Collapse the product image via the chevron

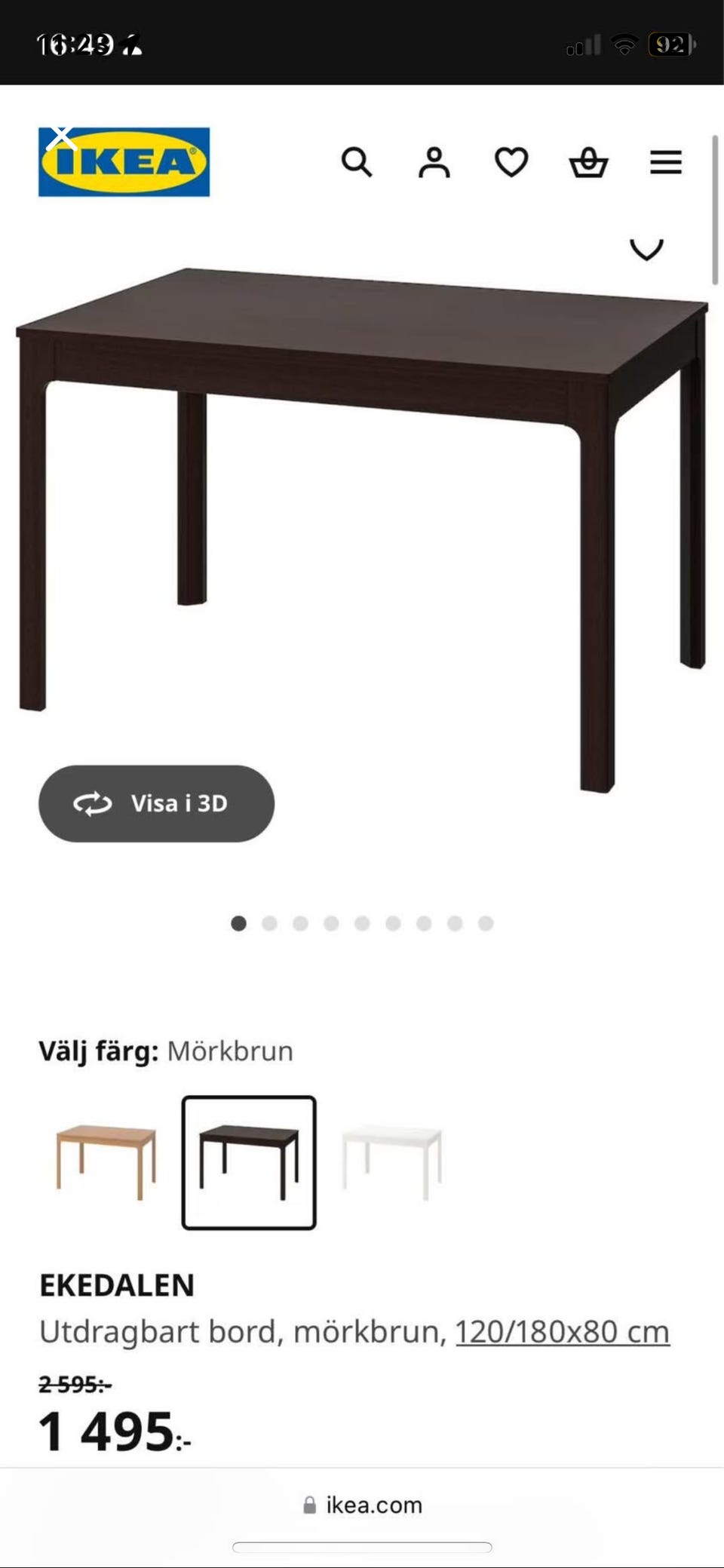[x=646, y=249]
